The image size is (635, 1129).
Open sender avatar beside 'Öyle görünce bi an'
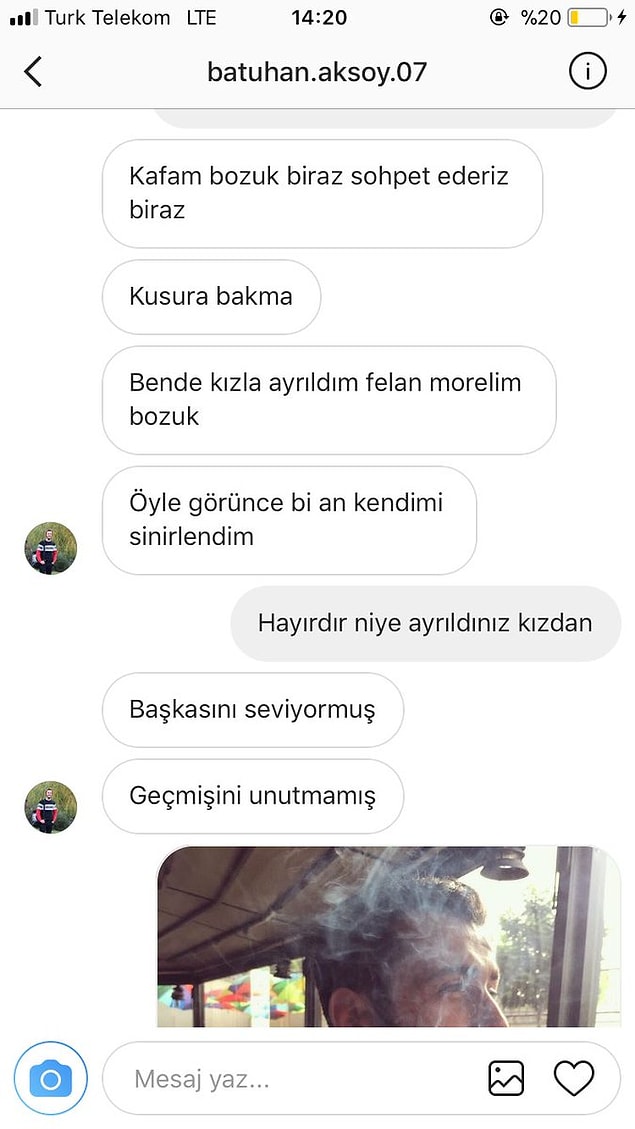point(51,548)
